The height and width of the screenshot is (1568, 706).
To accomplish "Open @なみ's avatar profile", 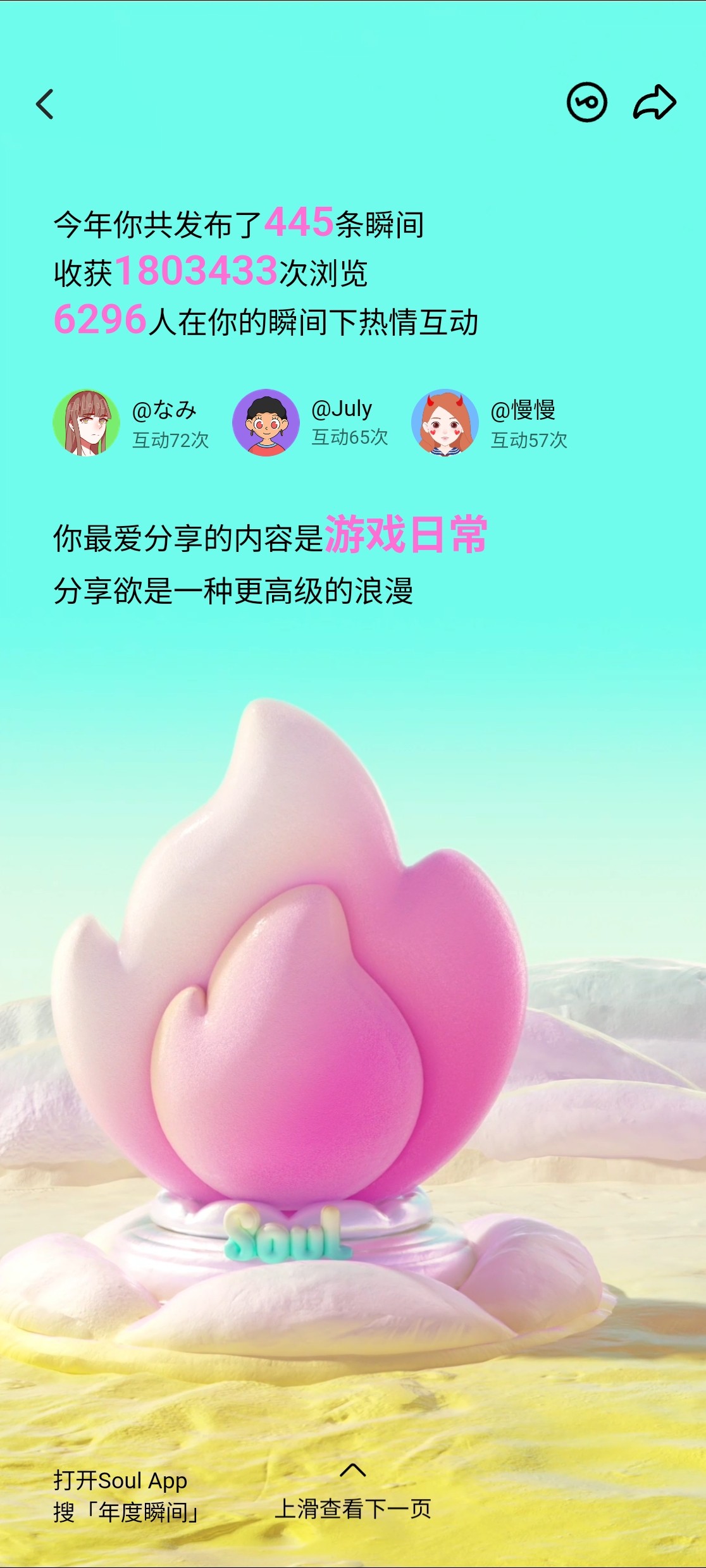I will [86, 422].
